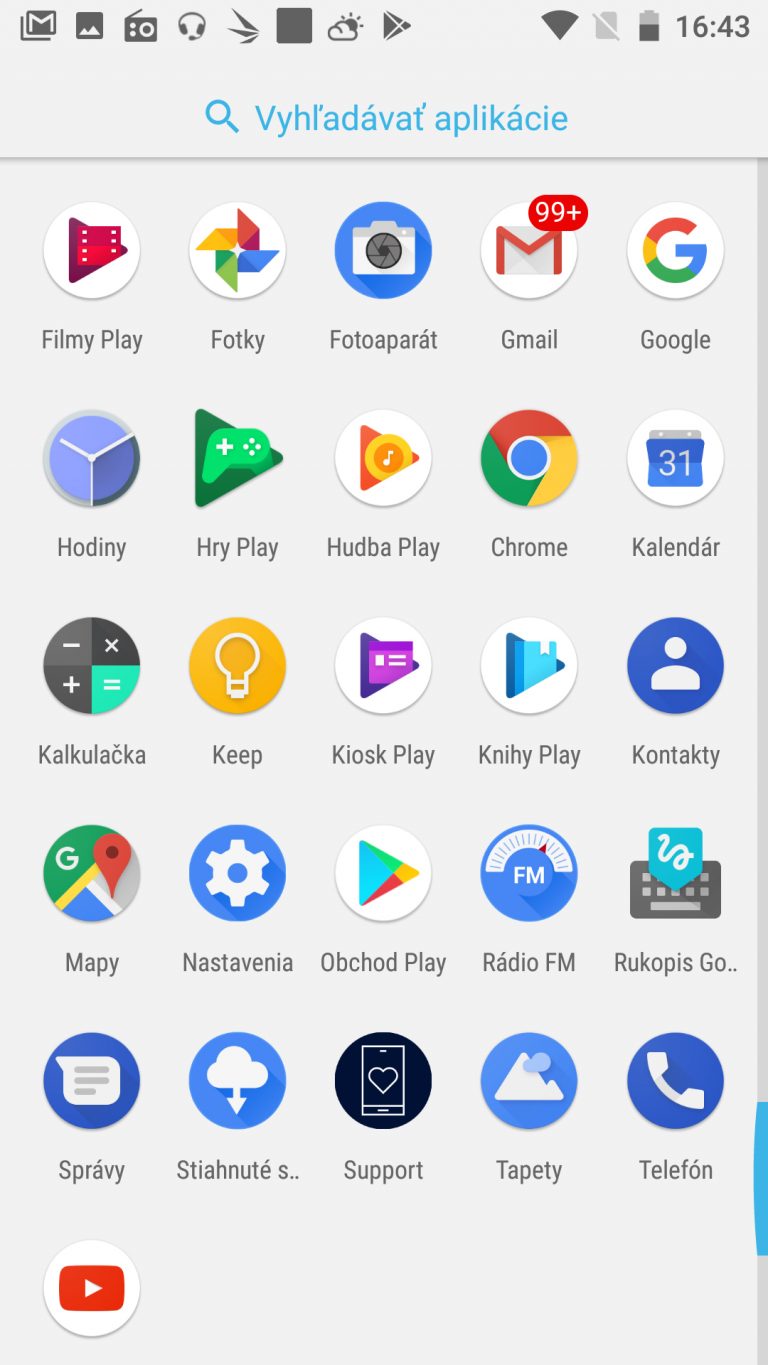The width and height of the screenshot is (768, 1365).
Task: Launch the YouTube app
Action: (x=91, y=1288)
